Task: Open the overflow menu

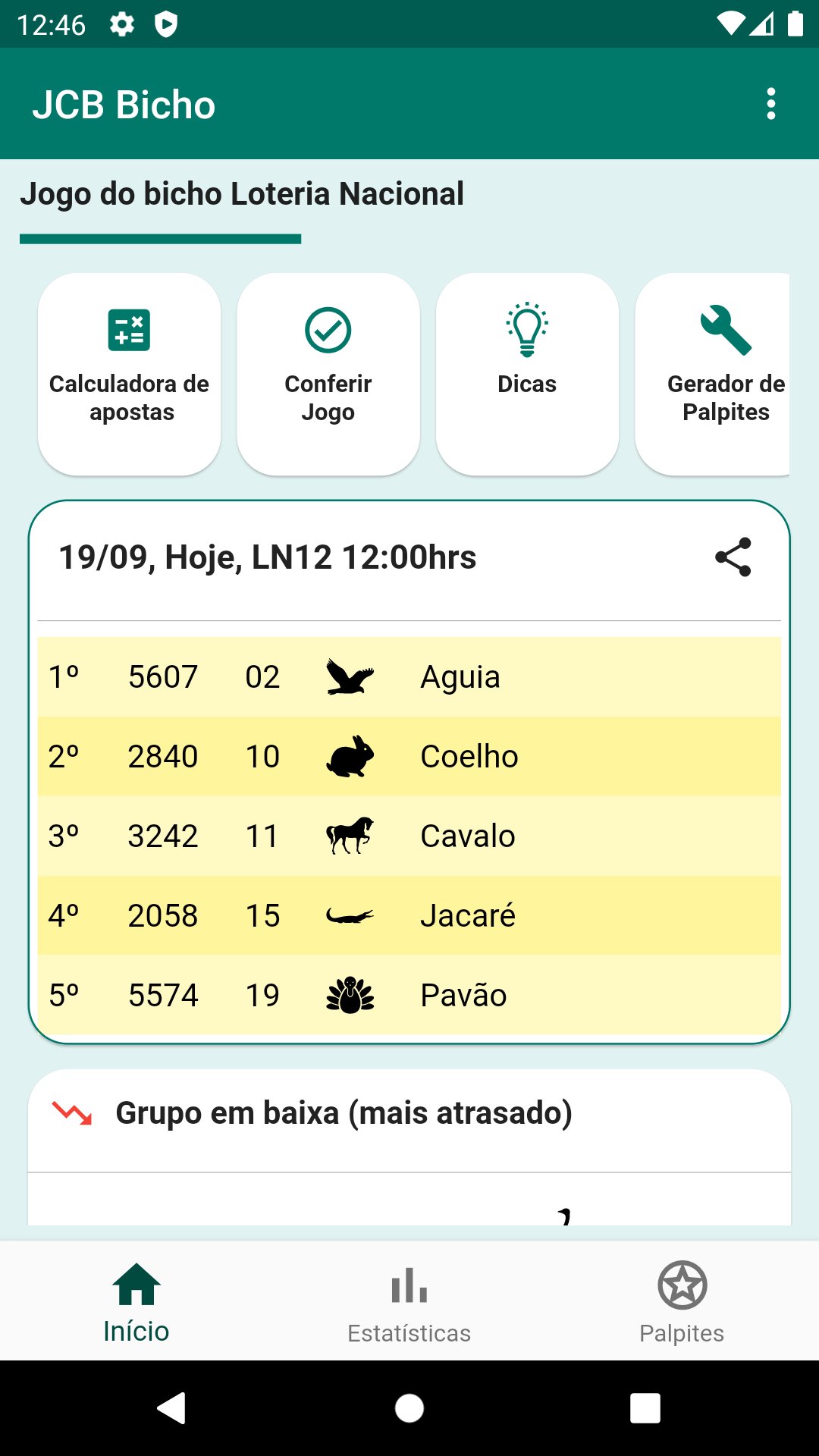Action: tap(770, 104)
